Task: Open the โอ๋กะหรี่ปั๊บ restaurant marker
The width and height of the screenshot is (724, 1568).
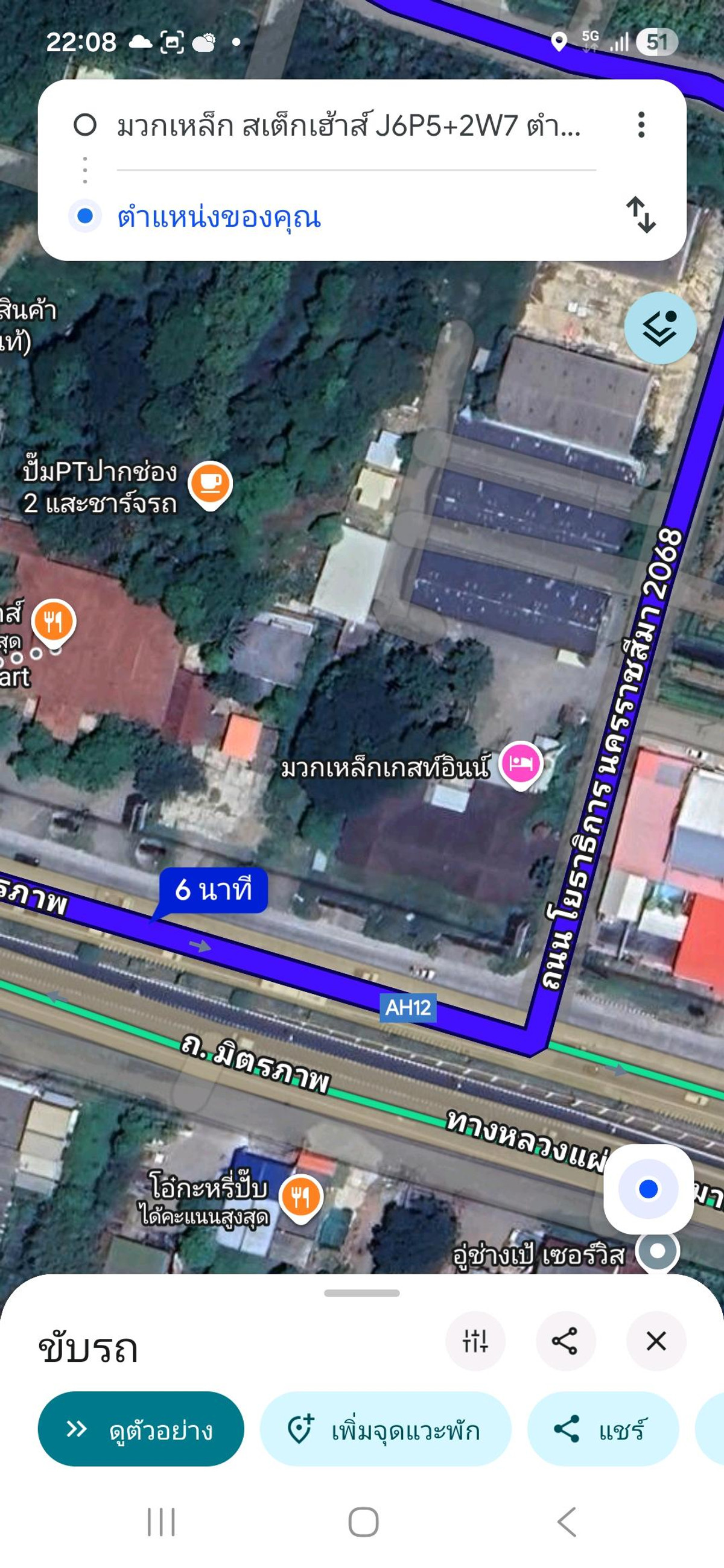Action: point(300,1197)
